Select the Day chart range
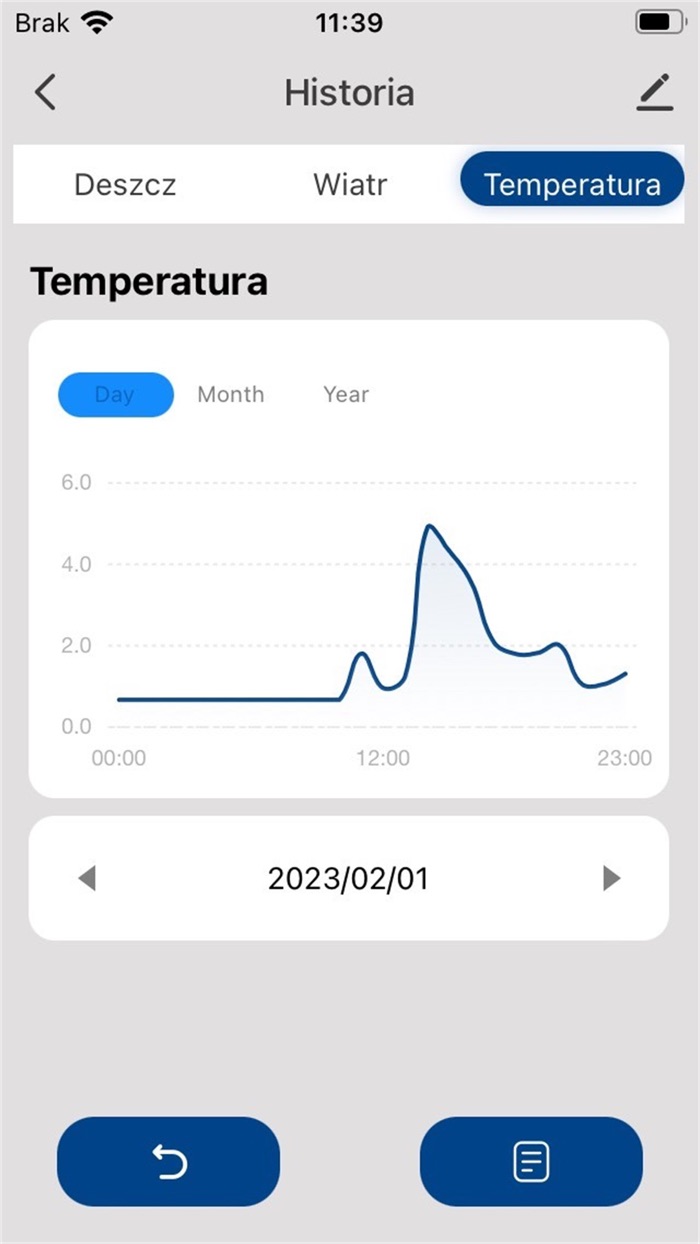Image resolution: width=700 pixels, height=1244 pixels. click(x=115, y=394)
